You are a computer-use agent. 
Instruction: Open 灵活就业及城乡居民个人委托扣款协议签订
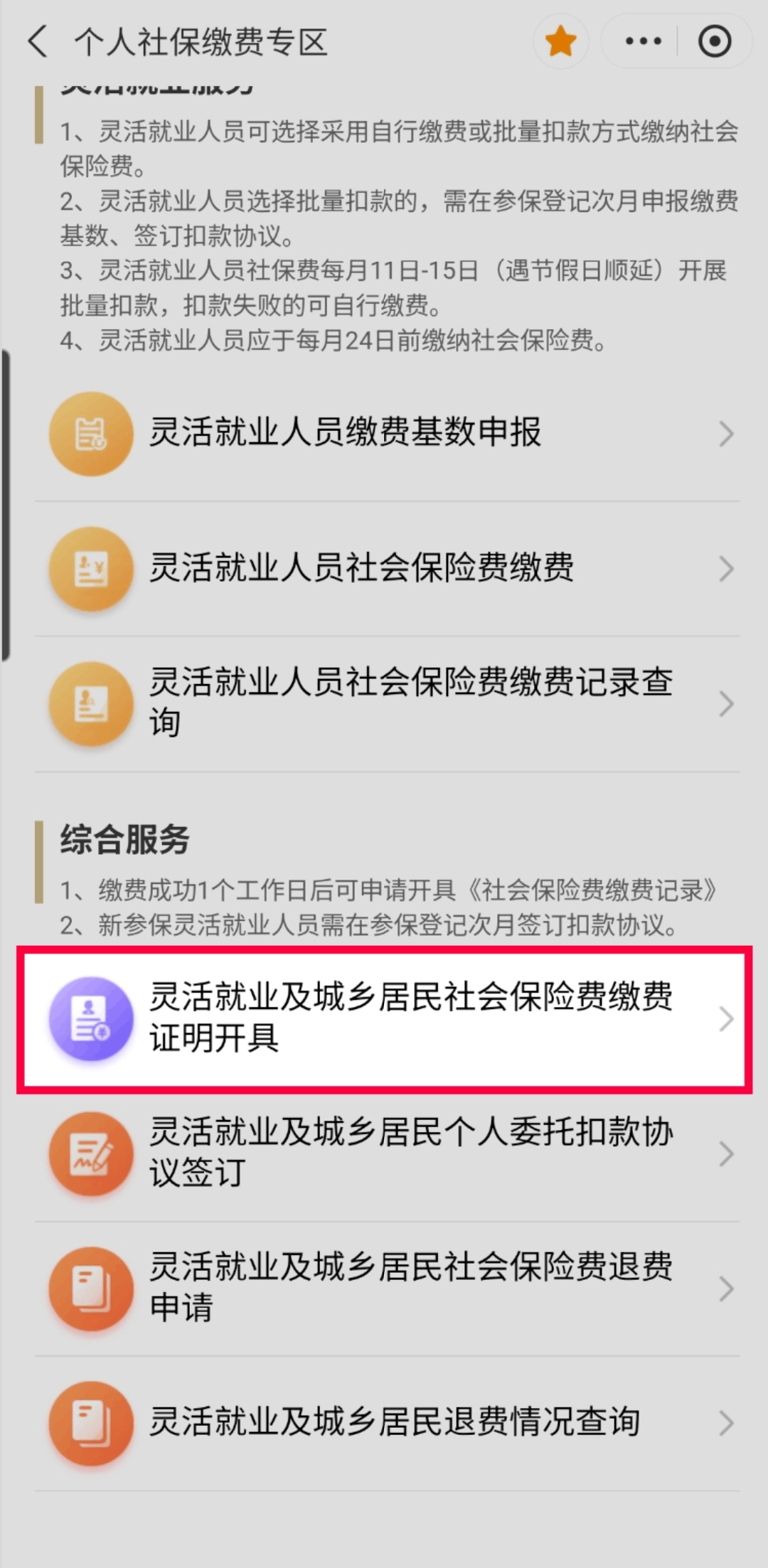tap(388, 1153)
